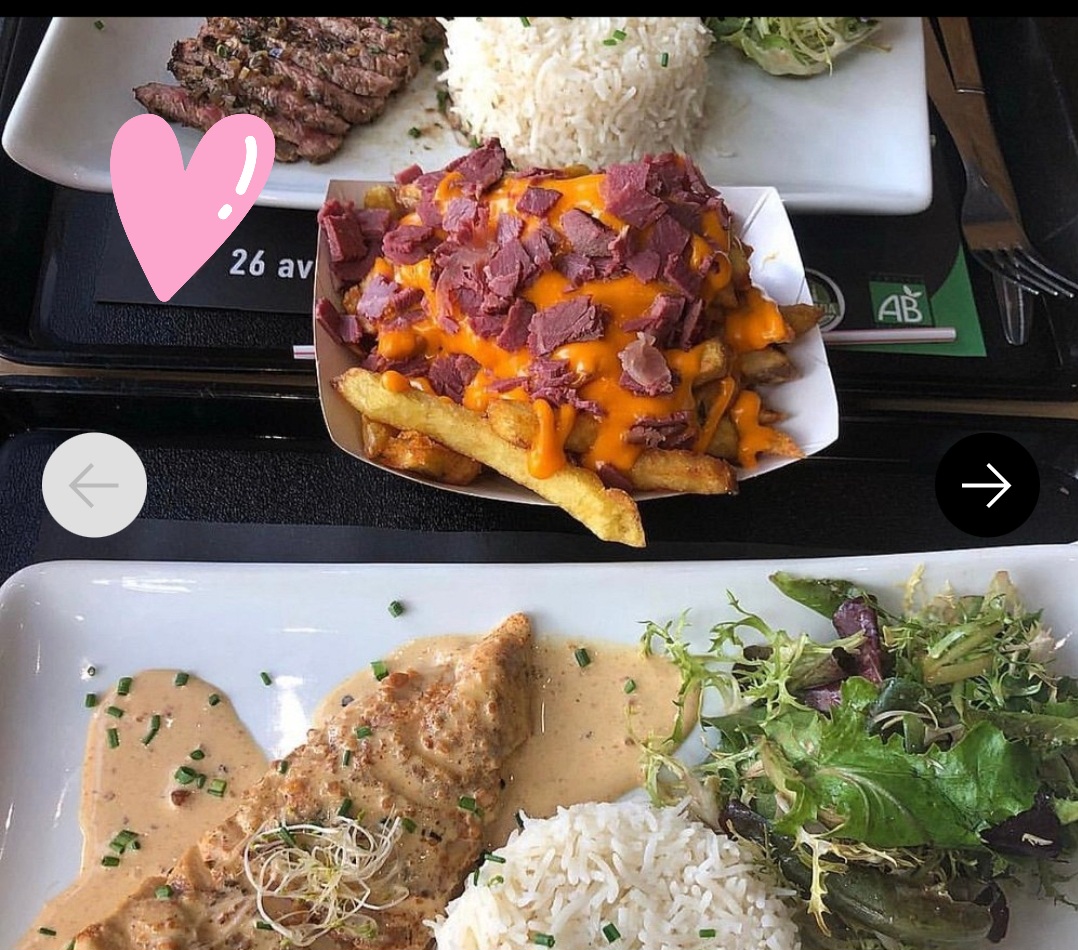Image resolution: width=1078 pixels, height=950 pixels.
Task: Go to the next photo
Action: [x=986, y=485]
